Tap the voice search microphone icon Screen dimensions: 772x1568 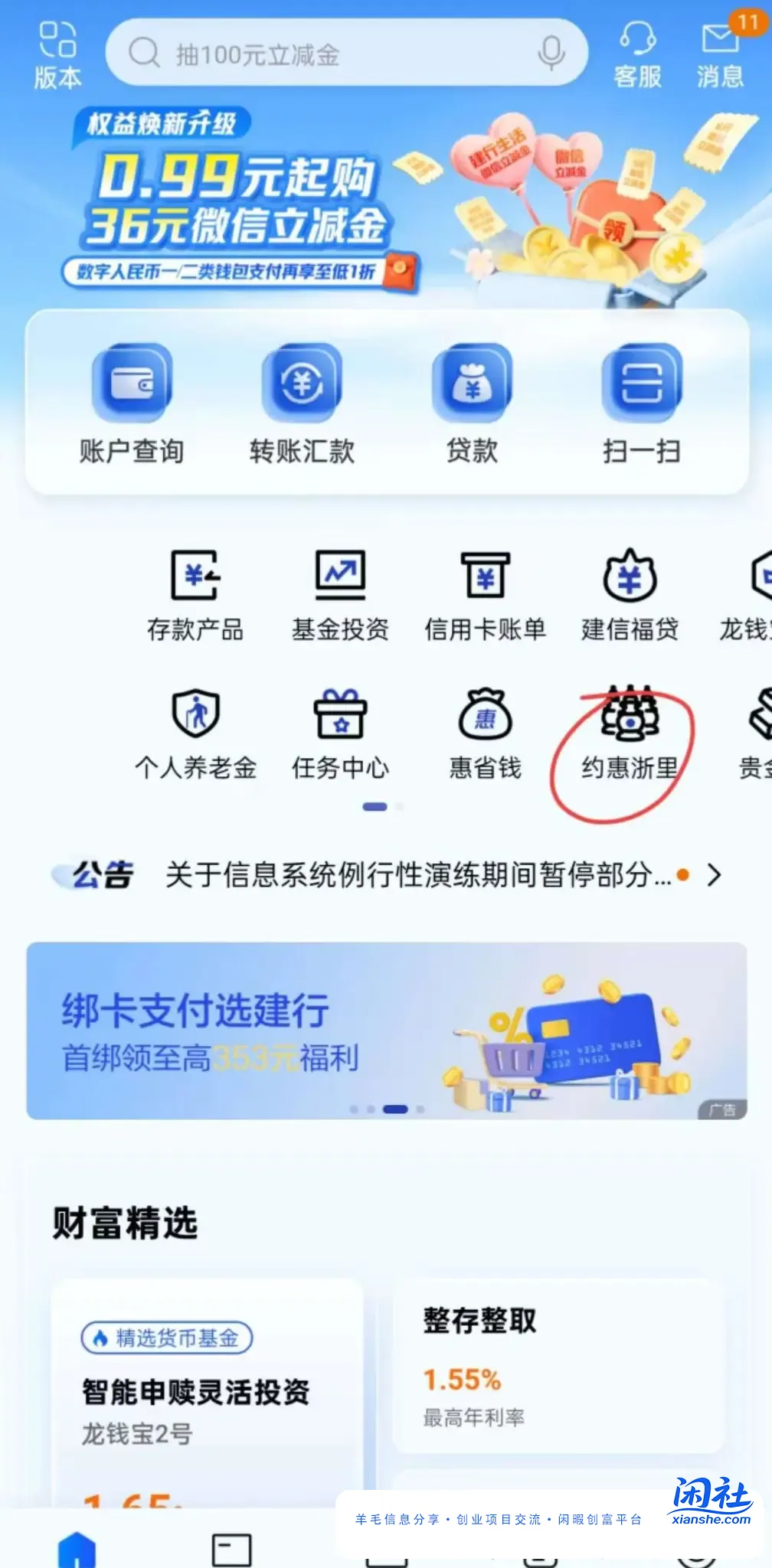(x=551, y=53)
